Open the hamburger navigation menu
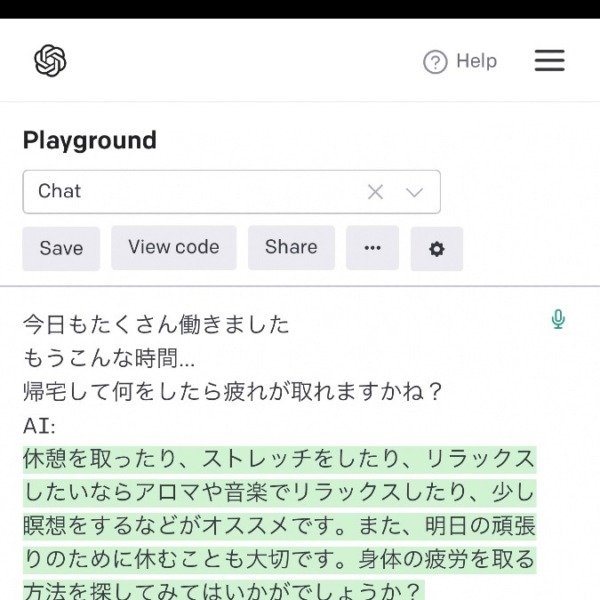This screenshot has height=600, width=600. click(549, 61)
